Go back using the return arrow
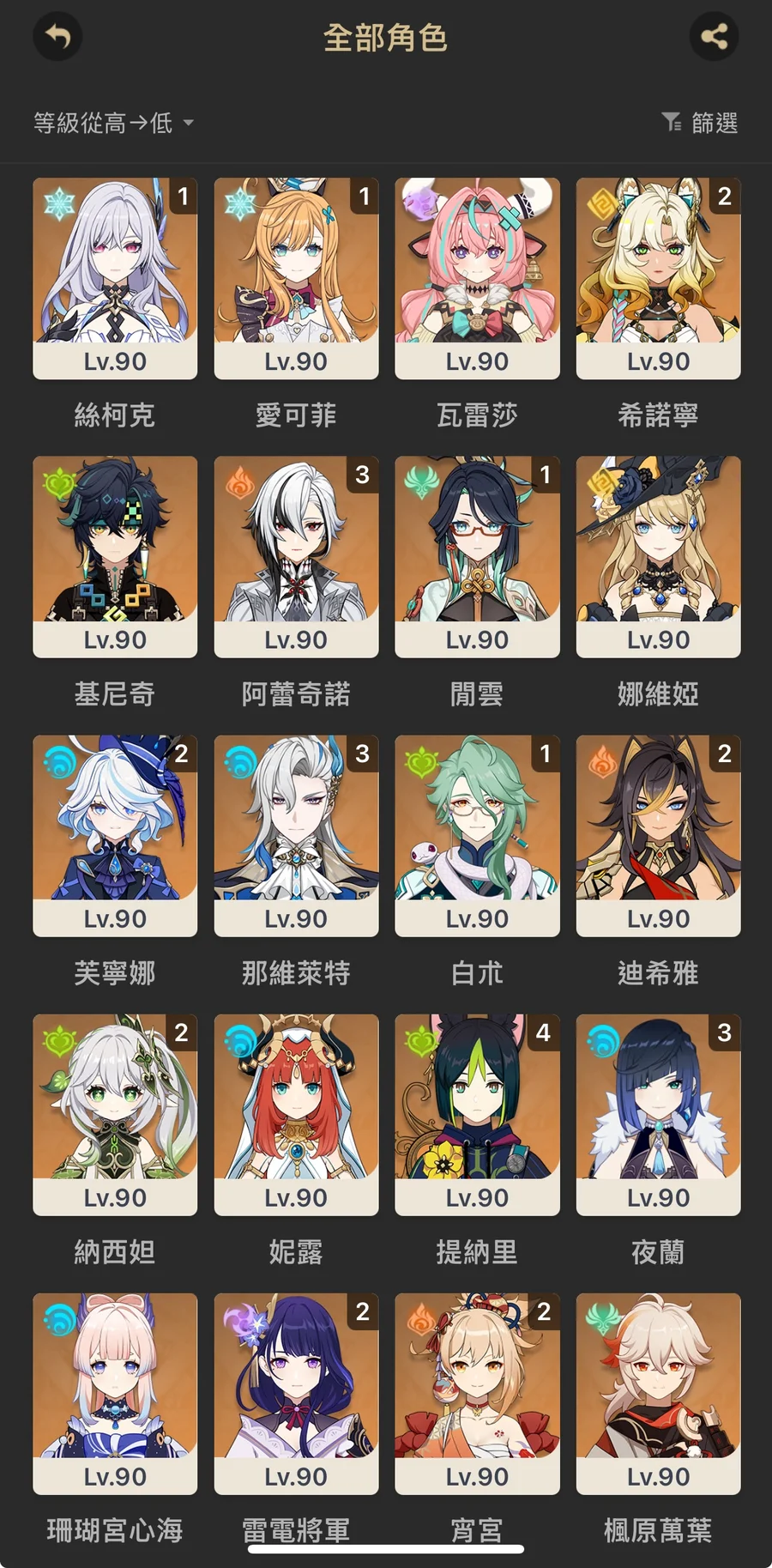Screen dimensions: 772x1568 click(57, 36)
